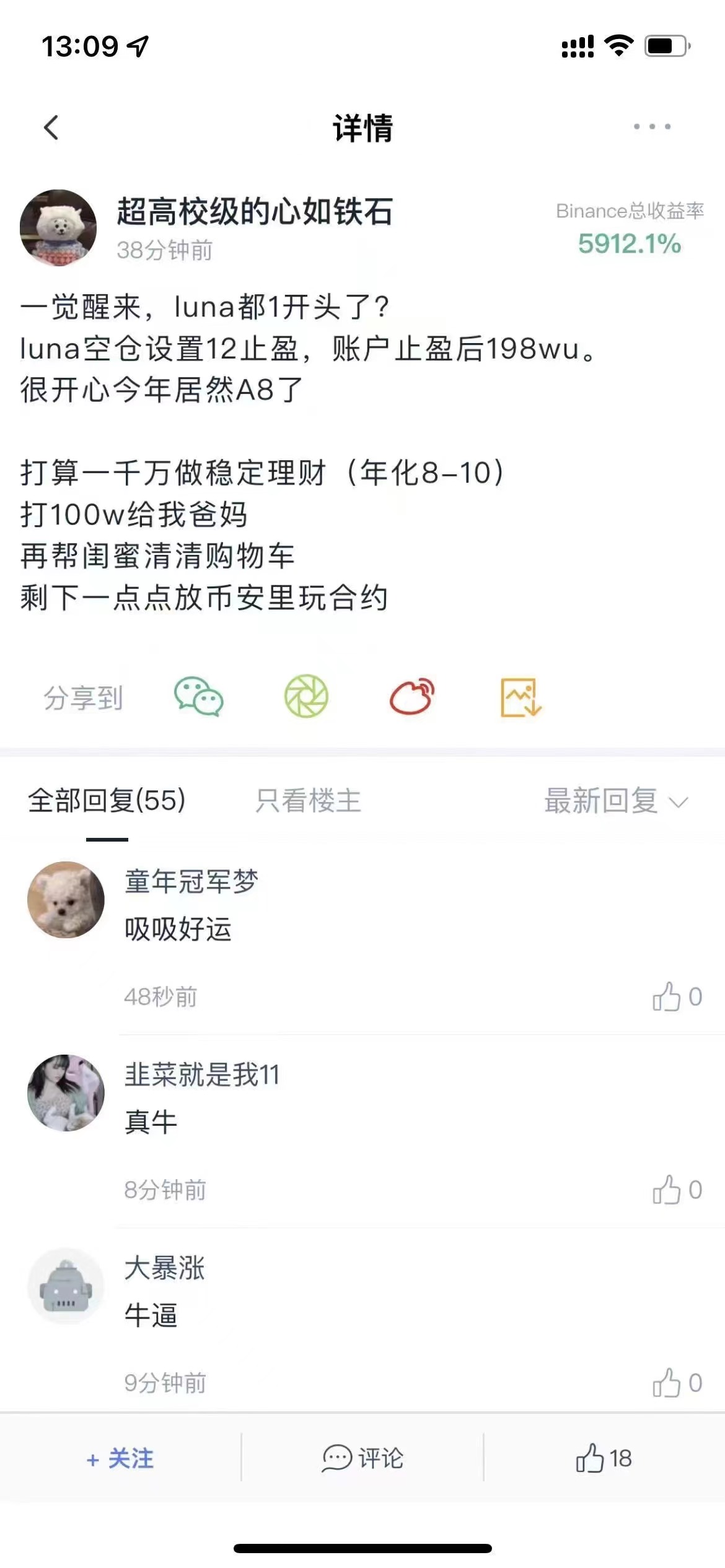725x1568 pixels.
Task: Switch to the 只看楼主 tab
Action: coord(308,801)
